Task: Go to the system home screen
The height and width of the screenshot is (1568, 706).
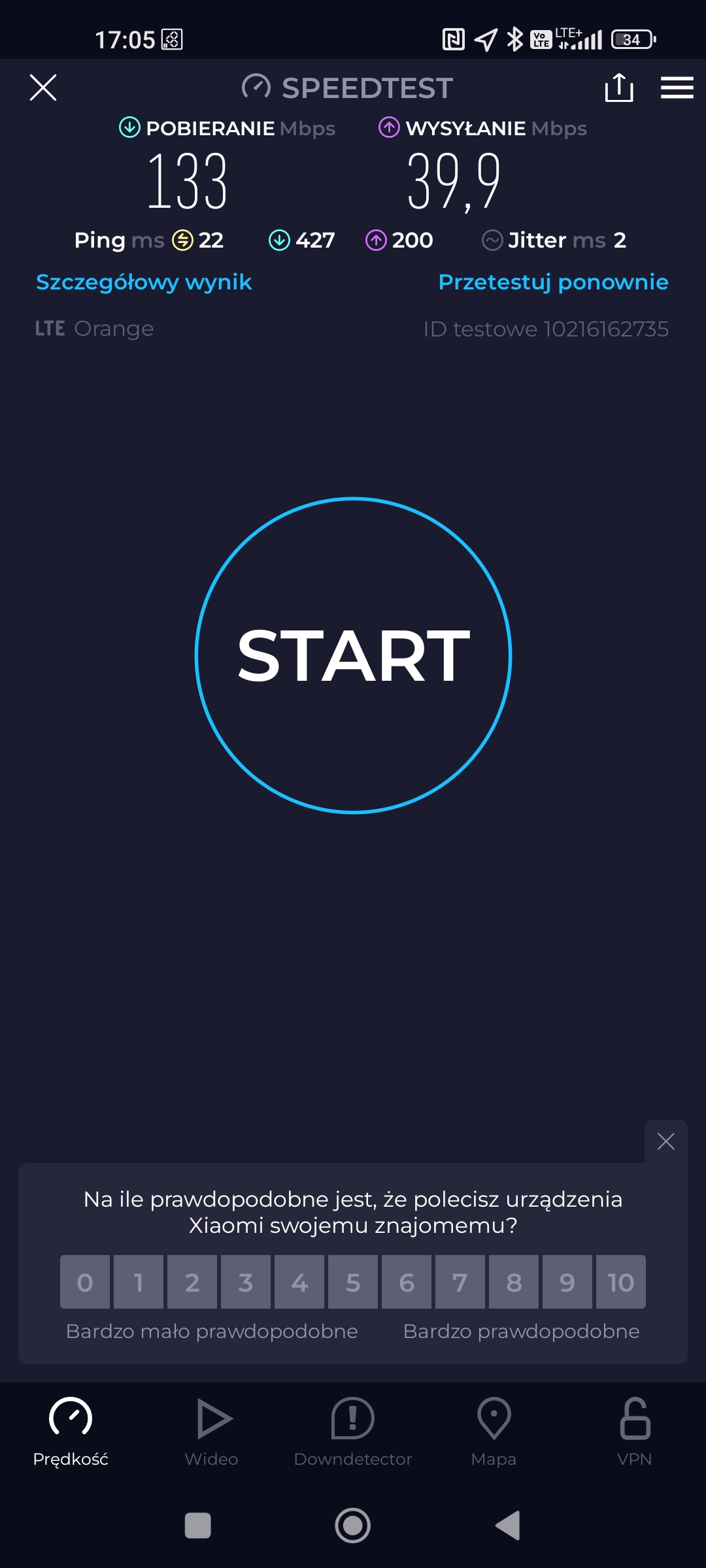Action: click(353, 1526)
